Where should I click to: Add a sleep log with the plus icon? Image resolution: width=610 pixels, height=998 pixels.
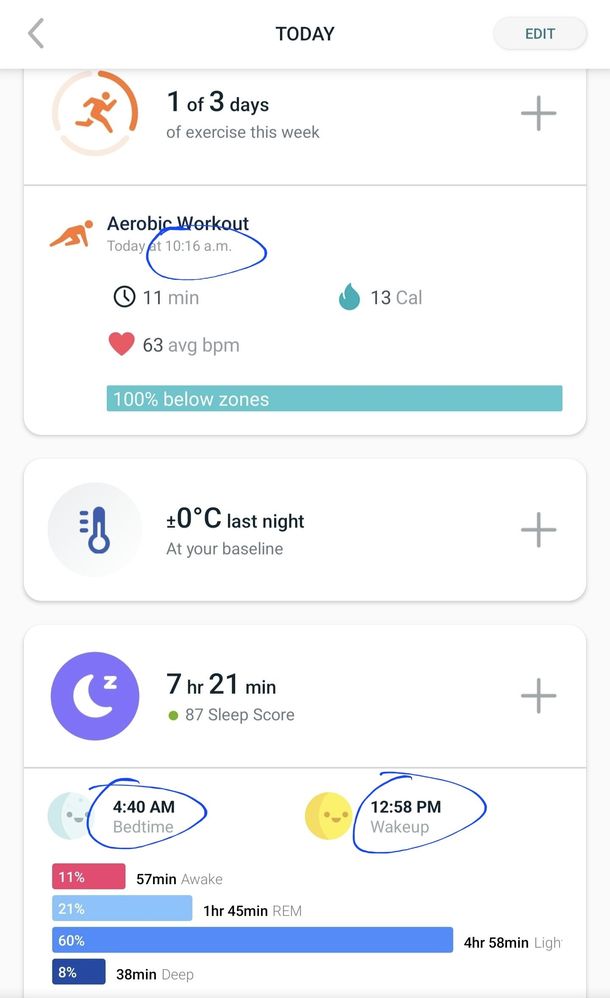click(538, 696)
